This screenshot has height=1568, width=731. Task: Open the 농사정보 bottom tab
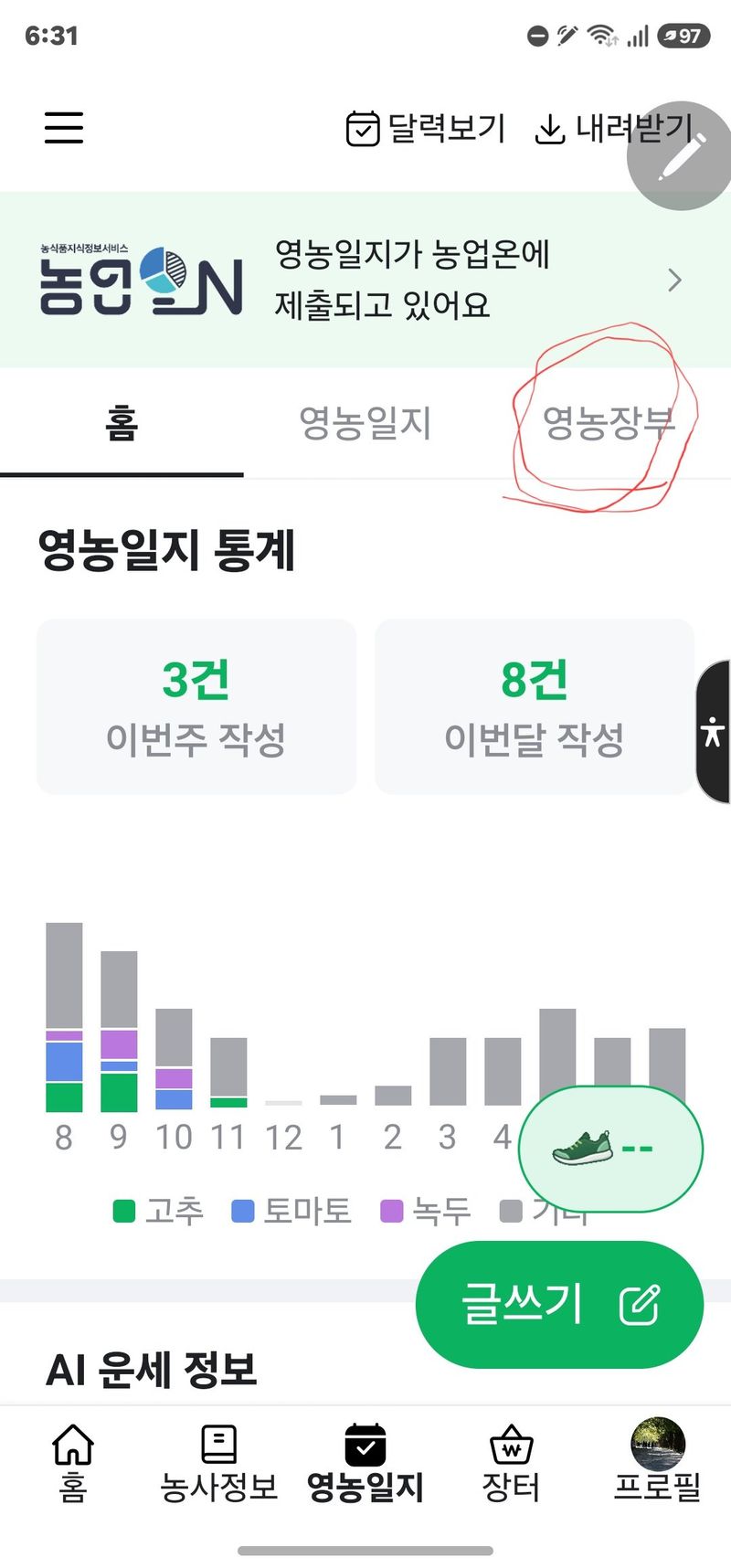pyautogui.click(x=219, y=1464)
